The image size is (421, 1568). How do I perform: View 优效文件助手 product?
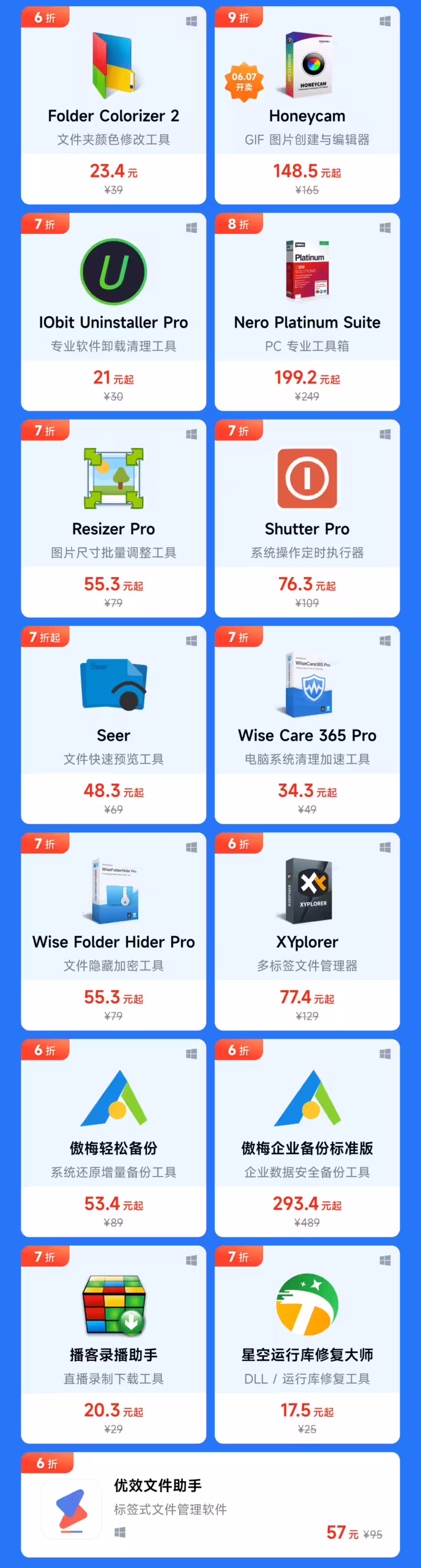pos(210,1504)
